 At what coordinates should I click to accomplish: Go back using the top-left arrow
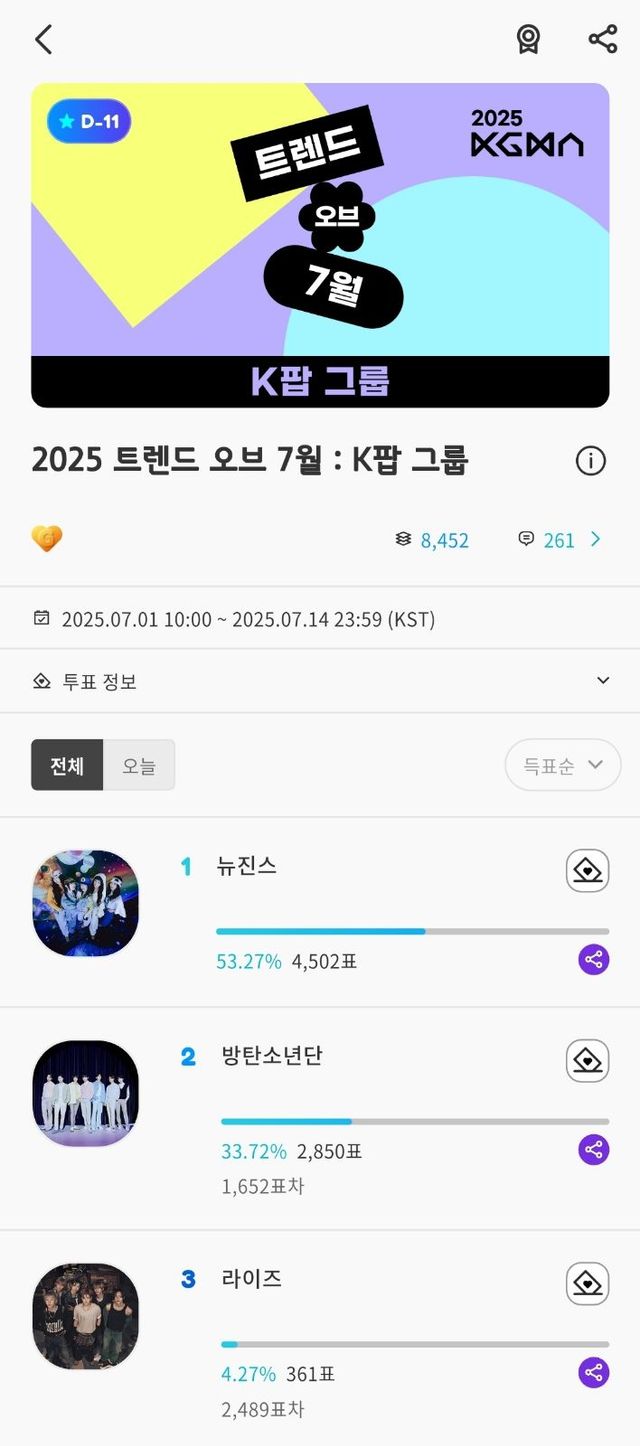click(43, 40)
